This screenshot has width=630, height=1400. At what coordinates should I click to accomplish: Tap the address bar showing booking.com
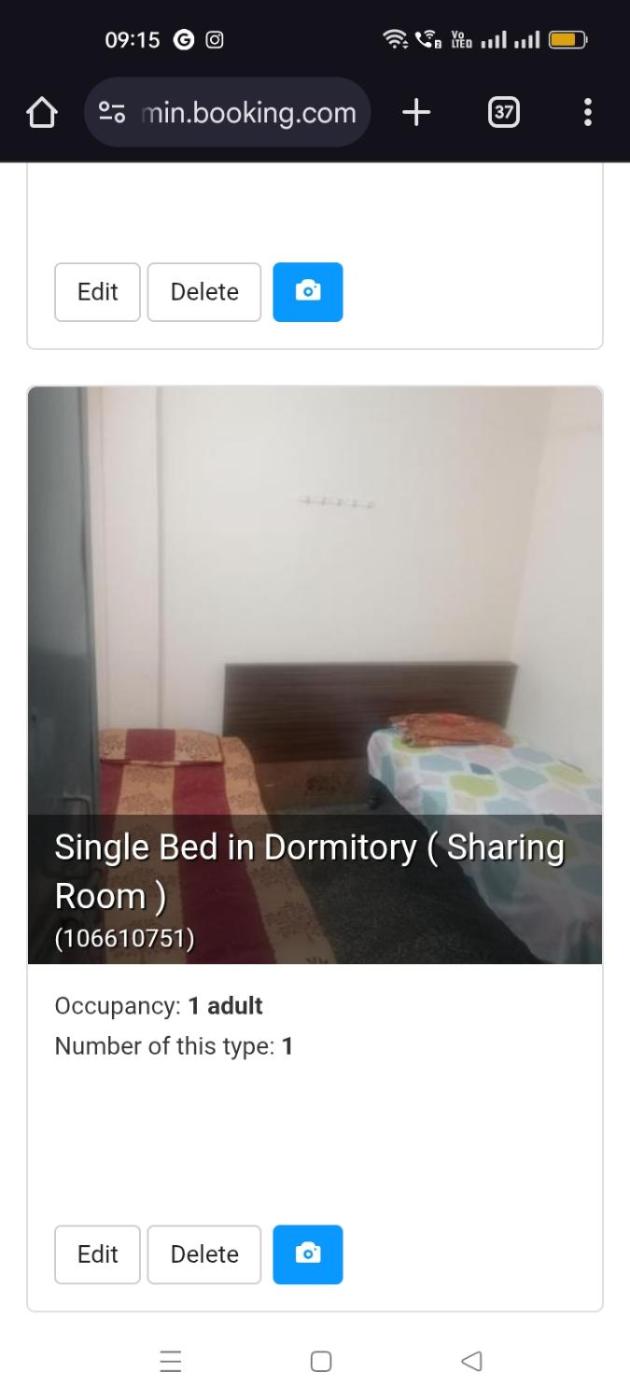tap(228, 113)
